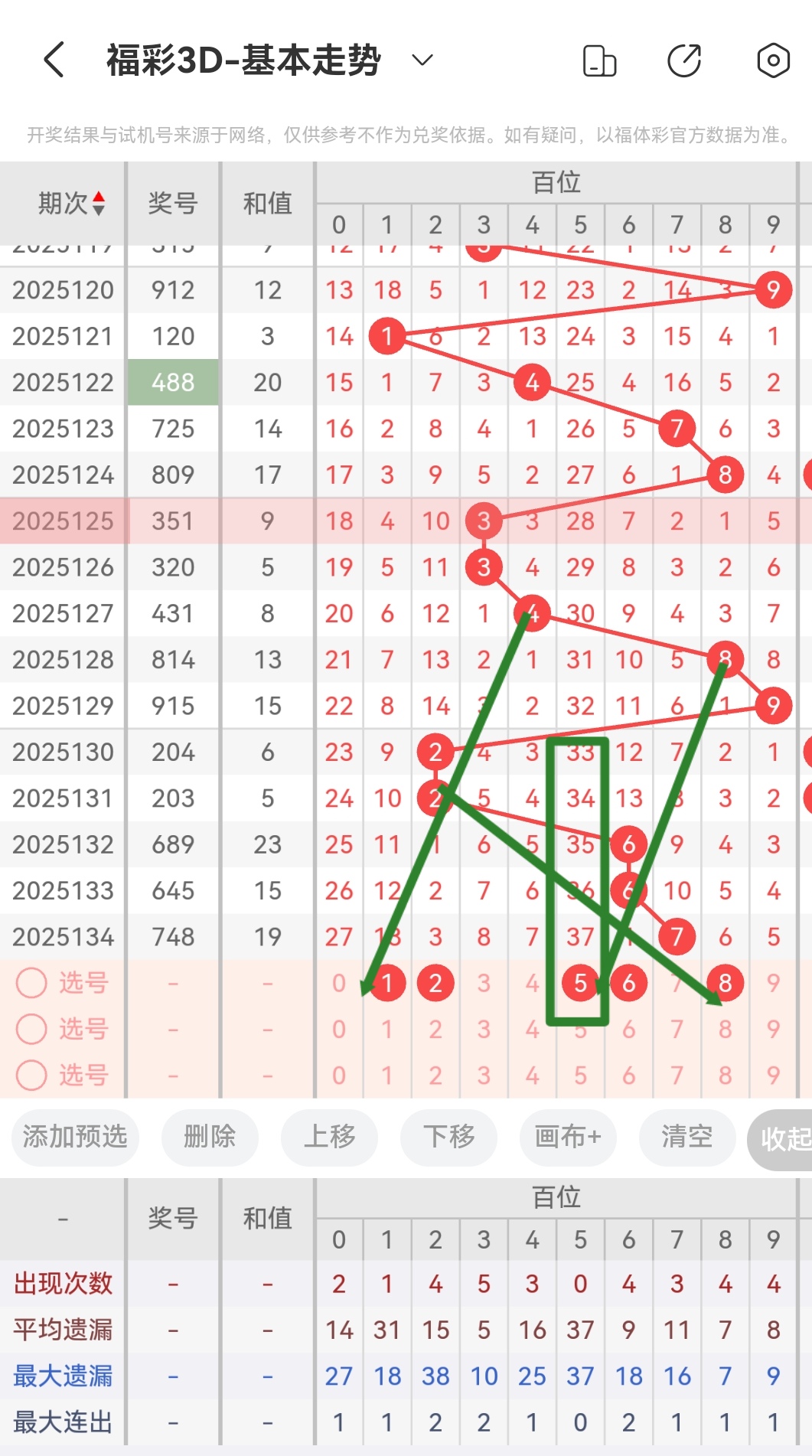Collapse the toolbar with 收起
This screenshot has width=812, height=1456.
[784, 1139]
